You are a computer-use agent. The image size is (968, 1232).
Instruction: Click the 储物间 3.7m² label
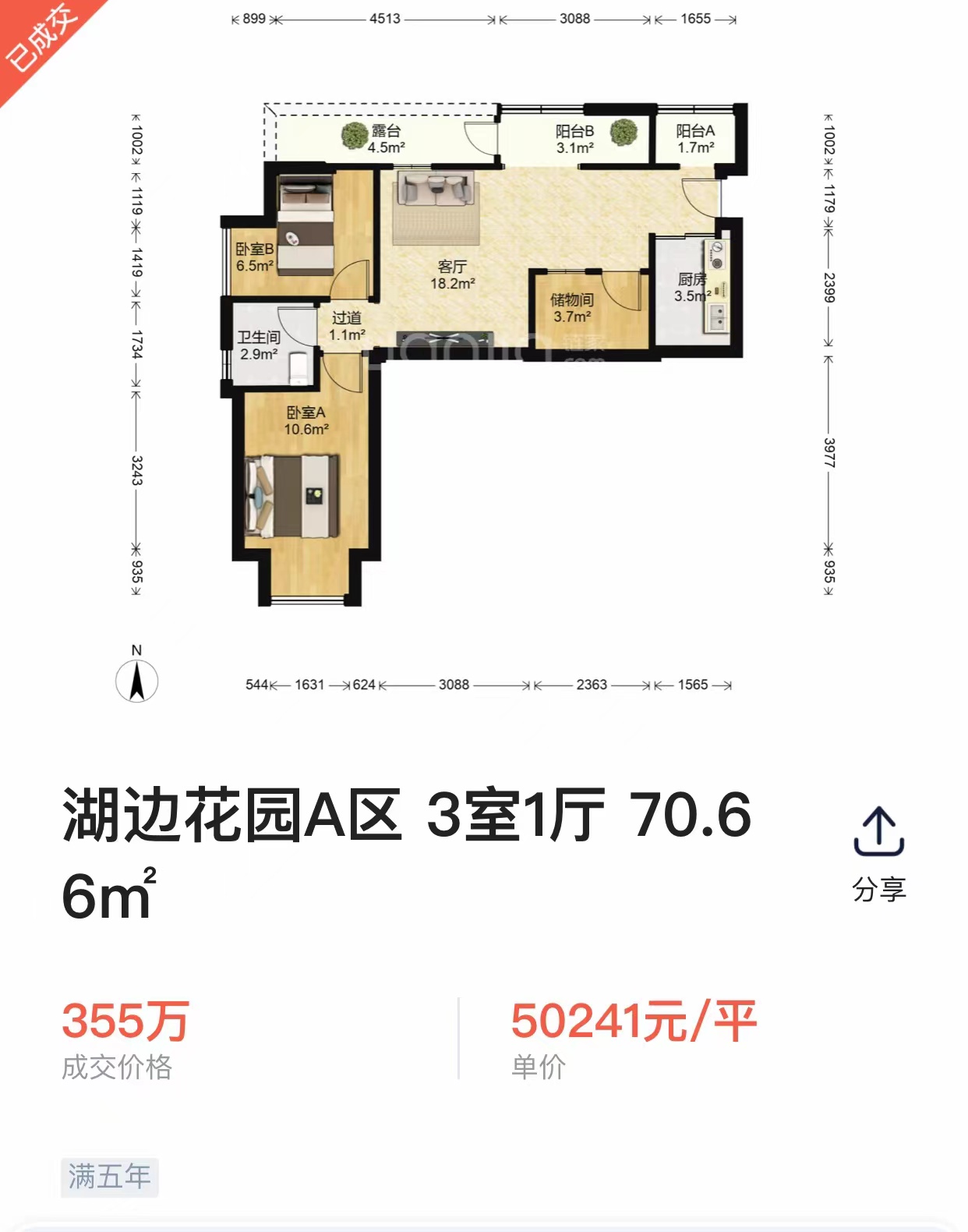(572, 306)
